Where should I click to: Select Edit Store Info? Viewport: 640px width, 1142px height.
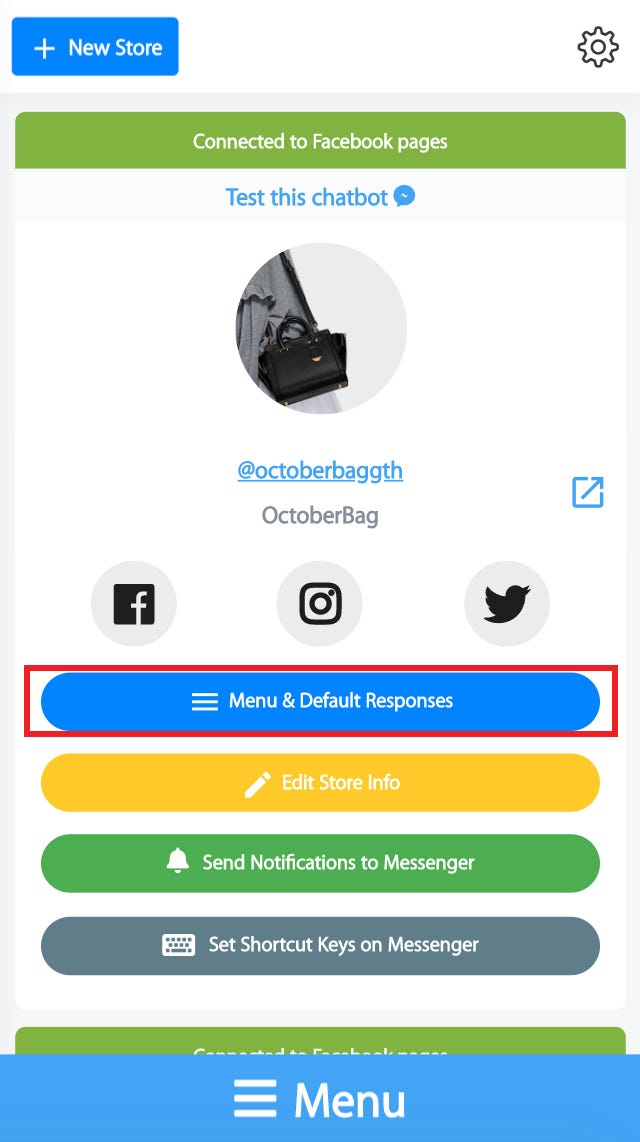click(x=320, y=783)
